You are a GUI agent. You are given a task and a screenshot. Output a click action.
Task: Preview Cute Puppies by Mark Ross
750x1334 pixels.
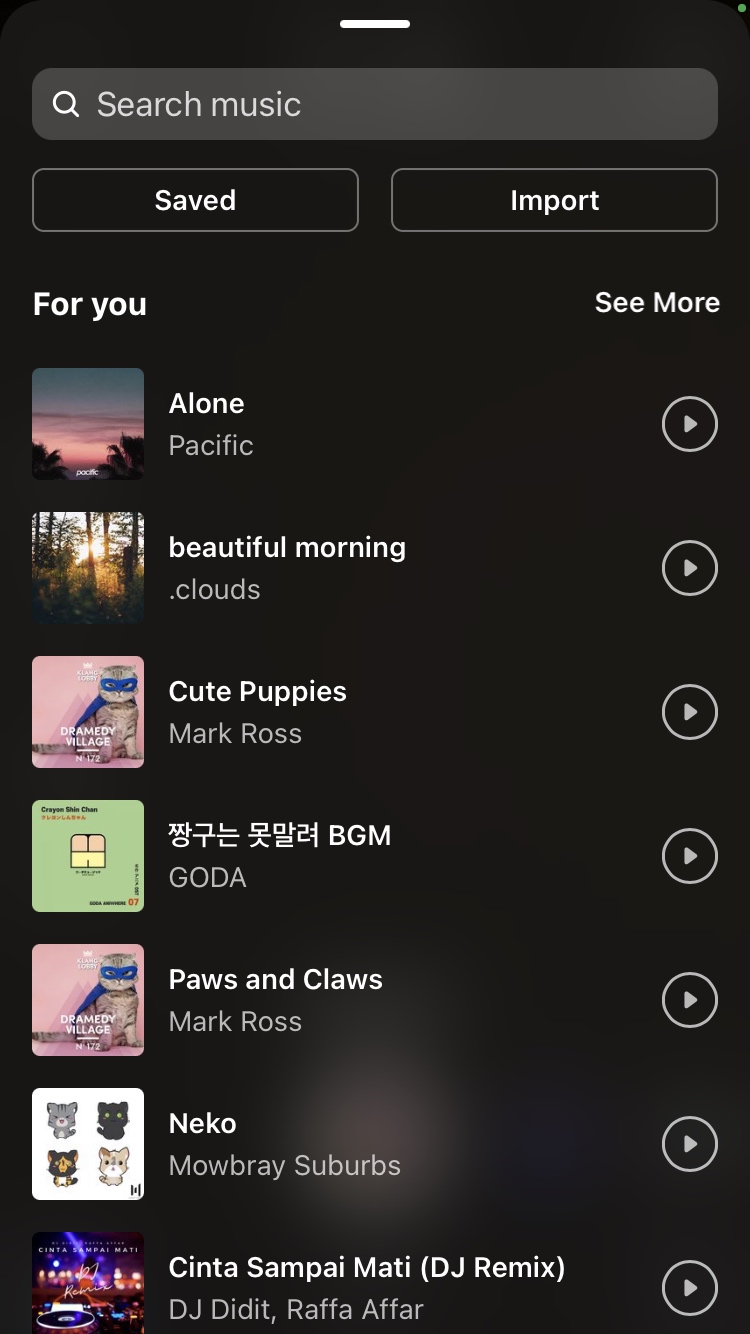click(690, 712)
